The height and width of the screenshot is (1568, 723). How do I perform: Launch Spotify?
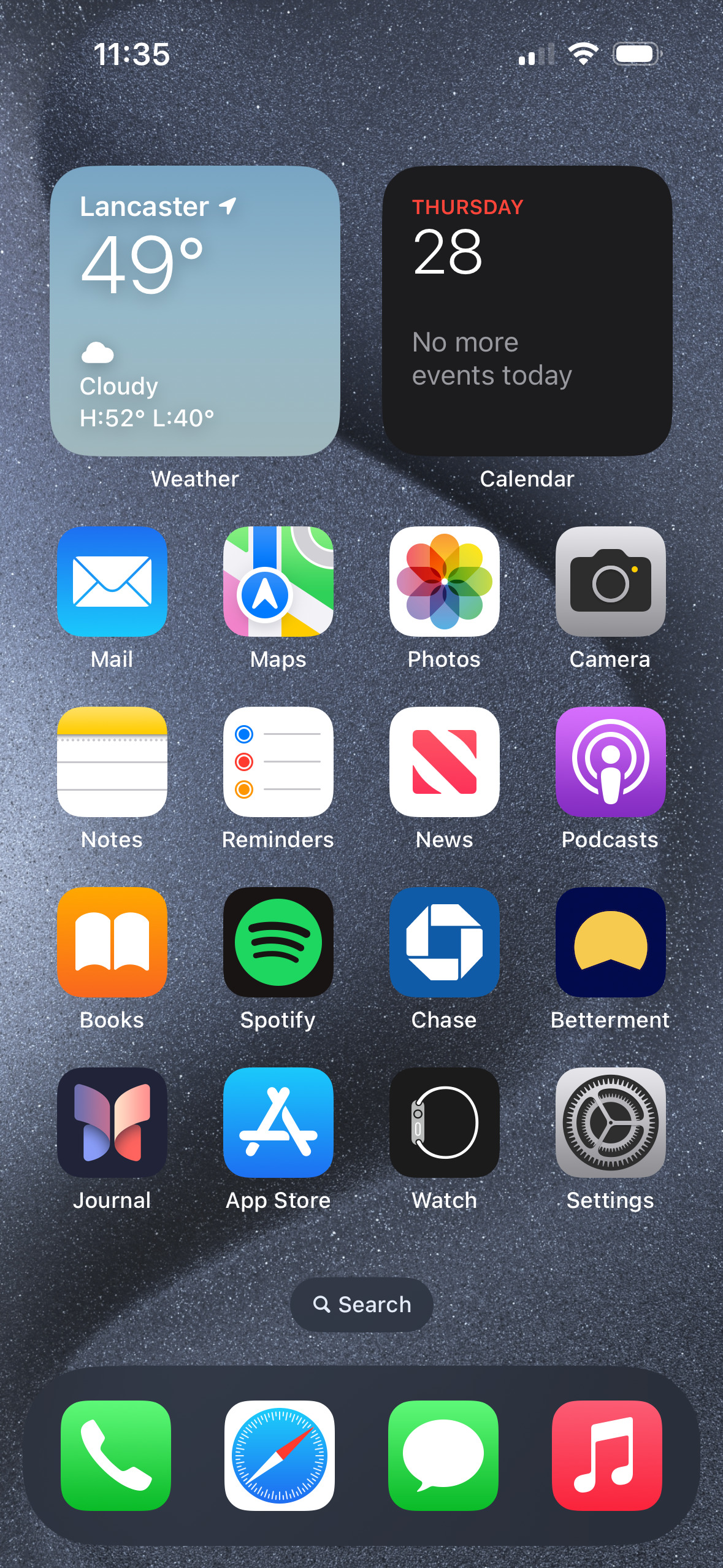pos(278,942)
